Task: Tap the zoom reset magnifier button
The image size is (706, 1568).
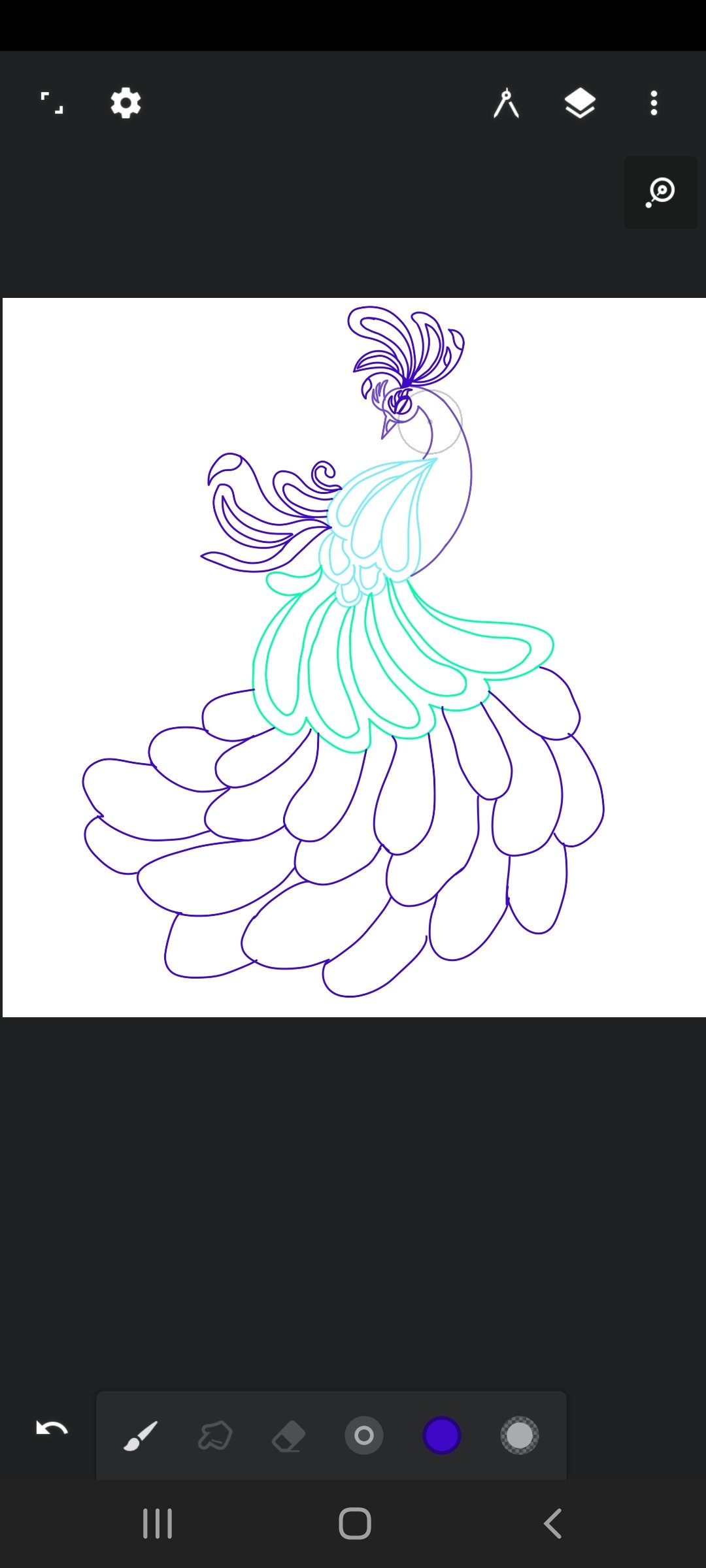Action: pyautogui.click(x=661, y=192)
